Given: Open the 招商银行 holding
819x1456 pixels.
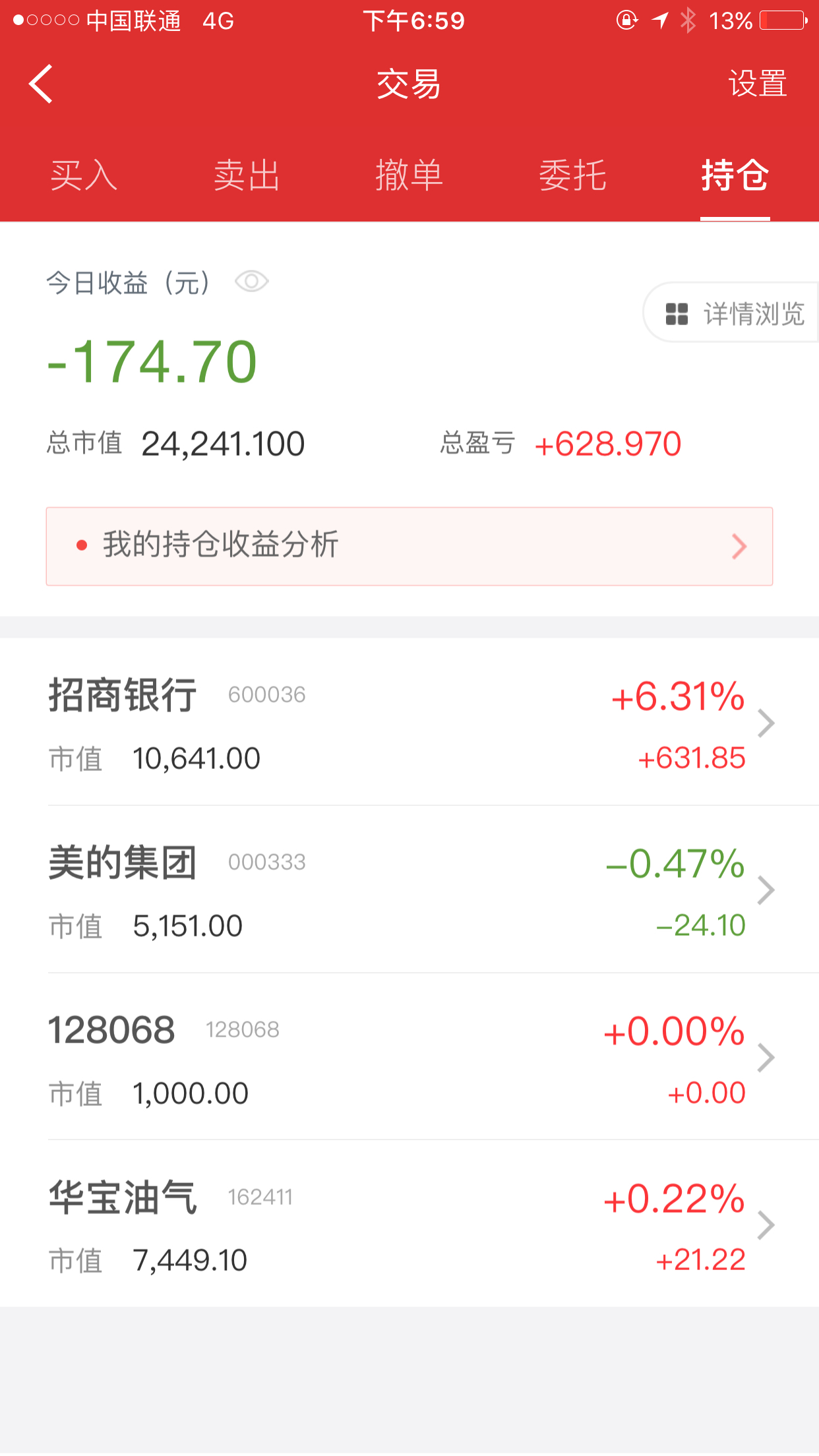Looking at the screenshot, I should [409, 722].
